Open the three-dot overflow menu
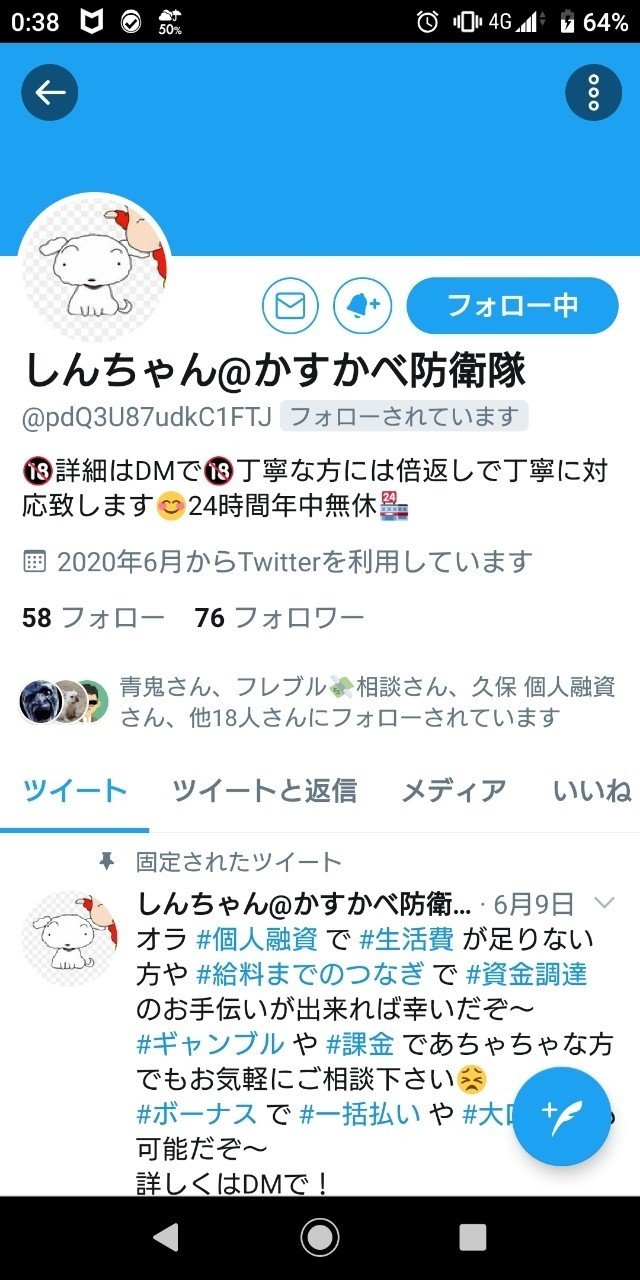This screenshot has height=1280, width=640. coord(593,93)
